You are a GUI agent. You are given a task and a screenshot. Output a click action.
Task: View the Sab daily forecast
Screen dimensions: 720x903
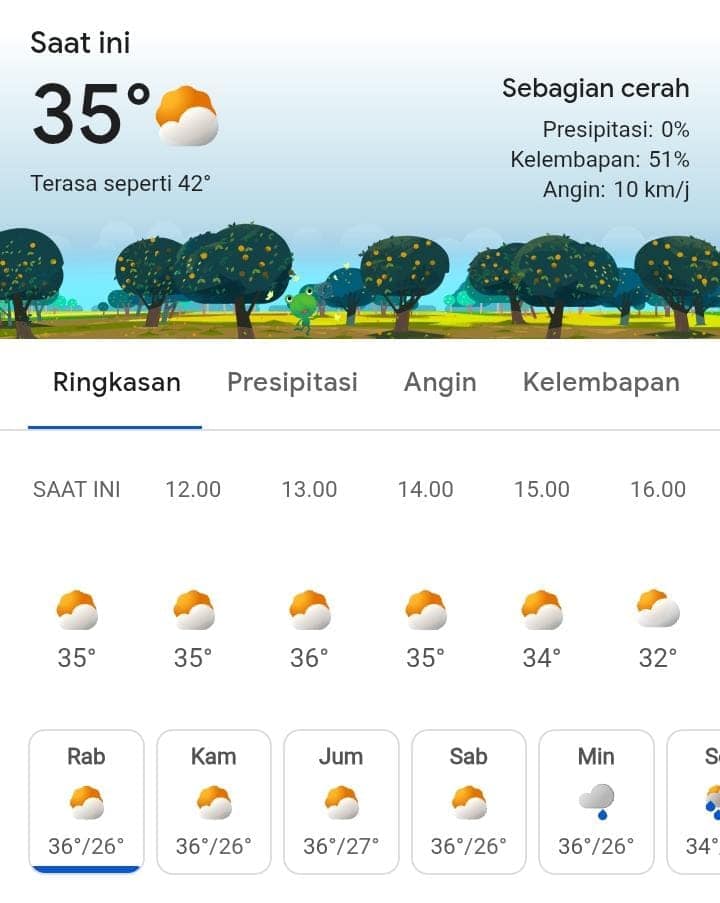point(468,801)
